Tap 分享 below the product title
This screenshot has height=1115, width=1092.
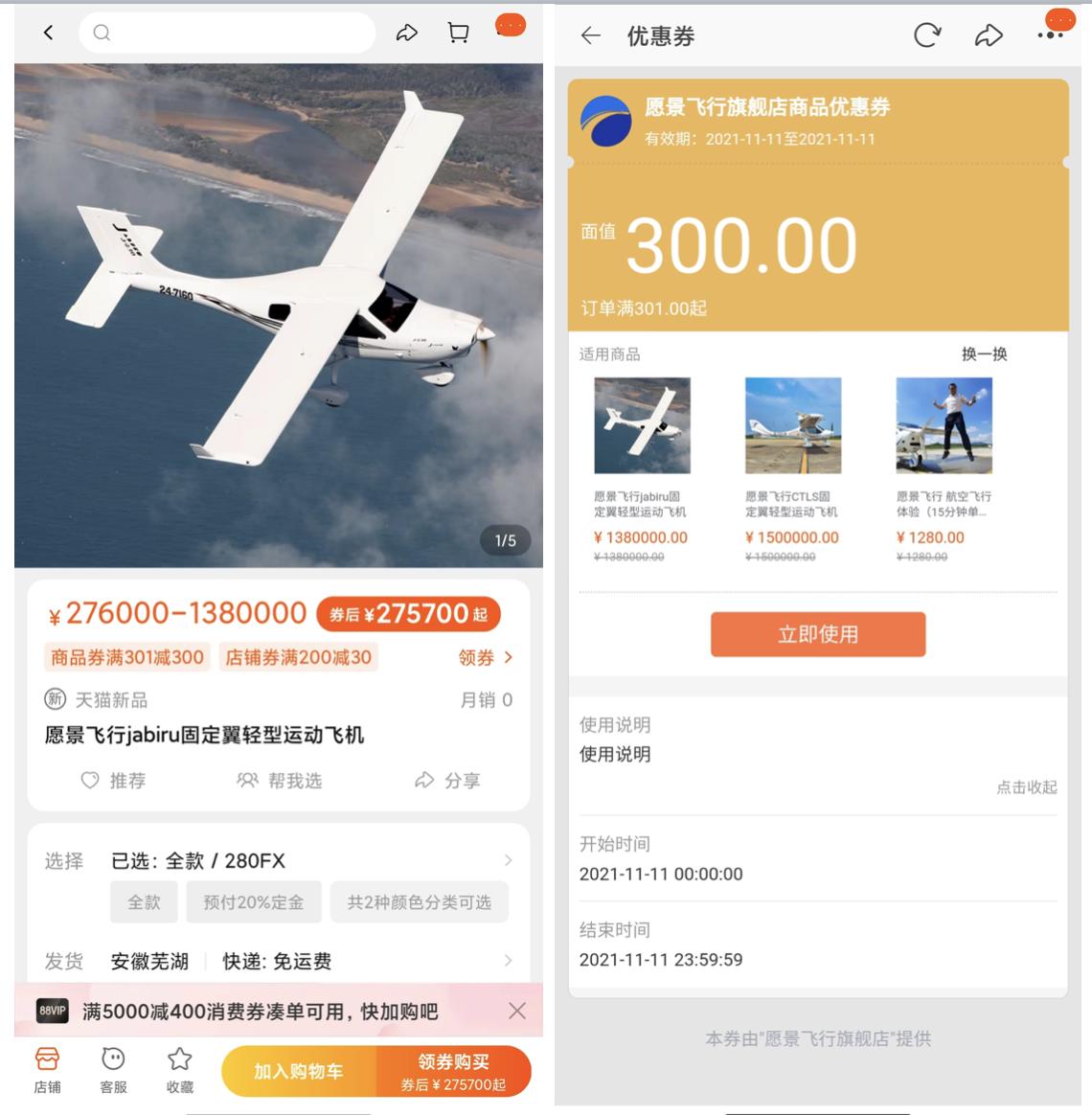coord(448,781)
